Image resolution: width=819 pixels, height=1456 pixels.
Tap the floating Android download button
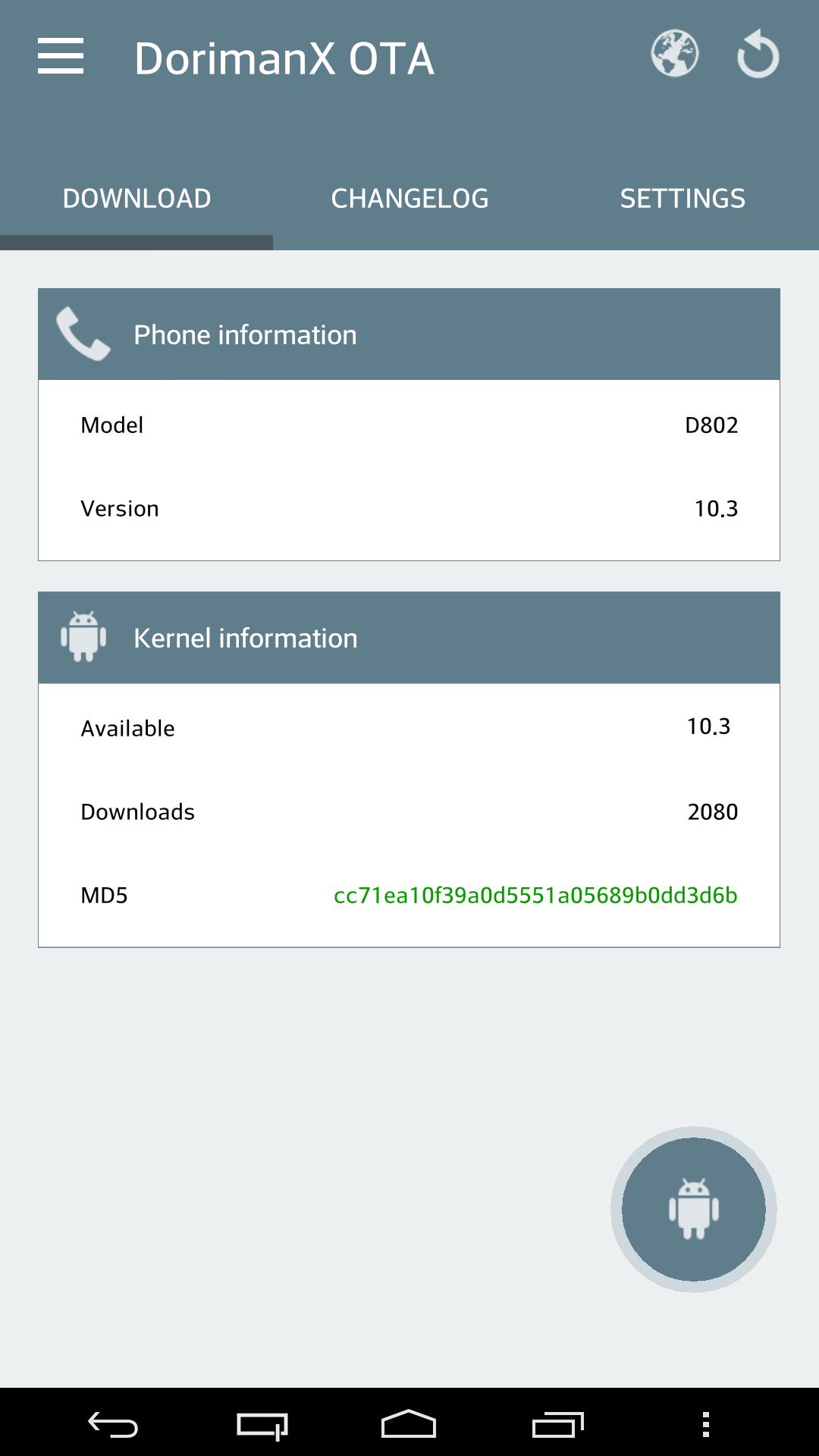click(x=693, y=1209)
